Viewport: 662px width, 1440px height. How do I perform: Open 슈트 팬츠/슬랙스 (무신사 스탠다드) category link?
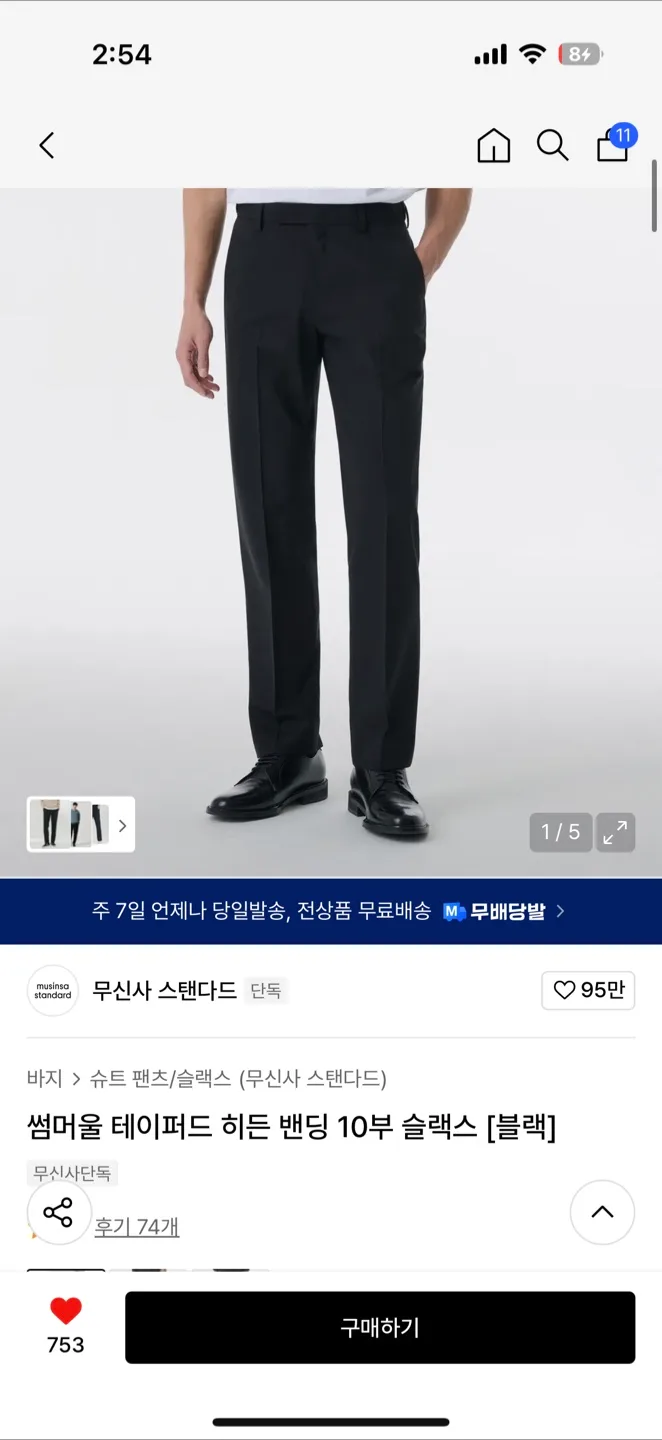tap(238, 1079)
